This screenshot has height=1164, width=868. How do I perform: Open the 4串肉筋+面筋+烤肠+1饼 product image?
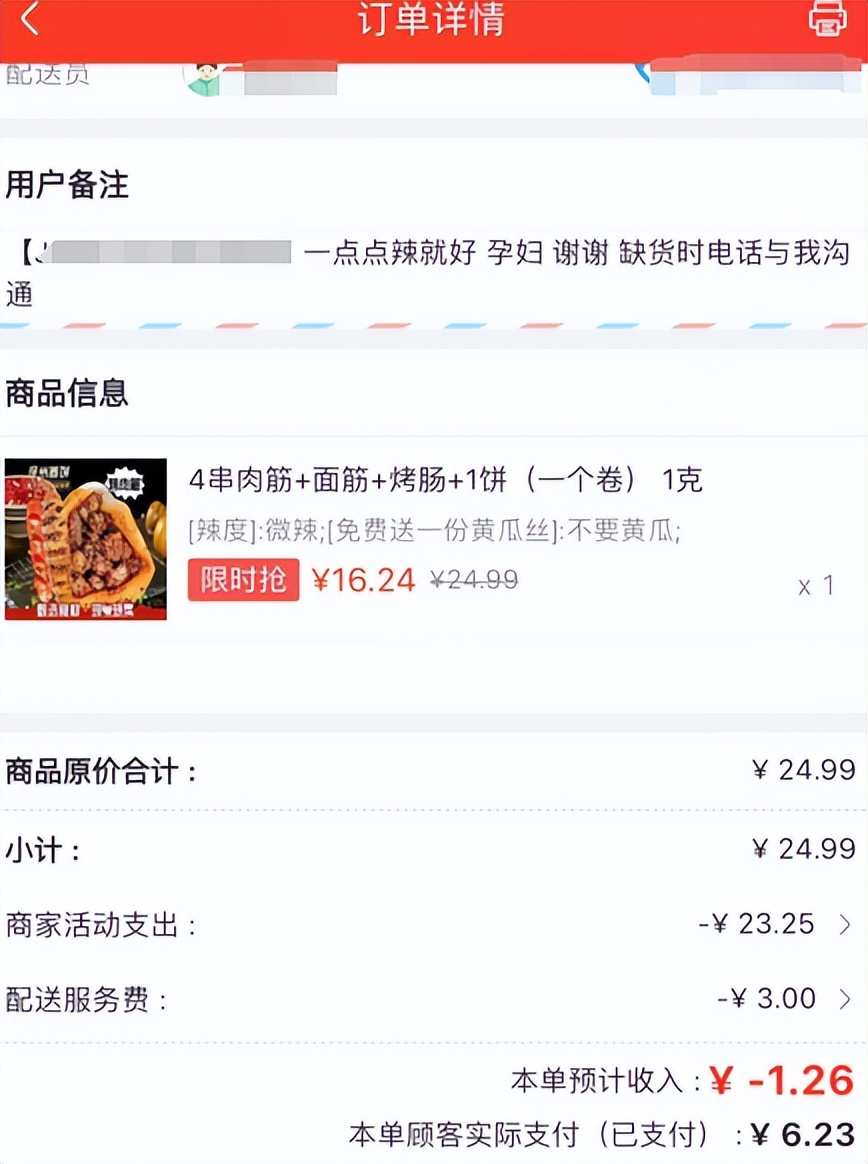pos(86,539)
